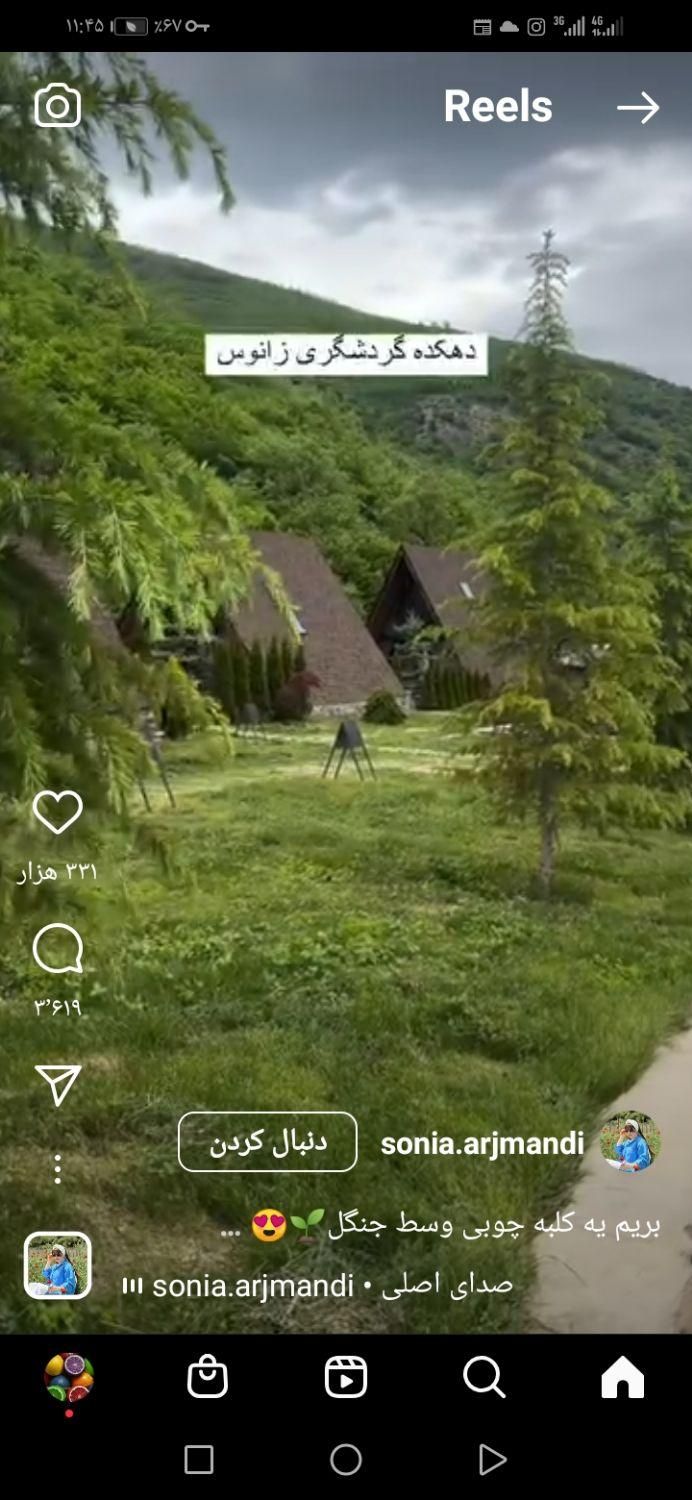Switch to the Search tab
The image size is (692, 1500).
click(484, 1377)
